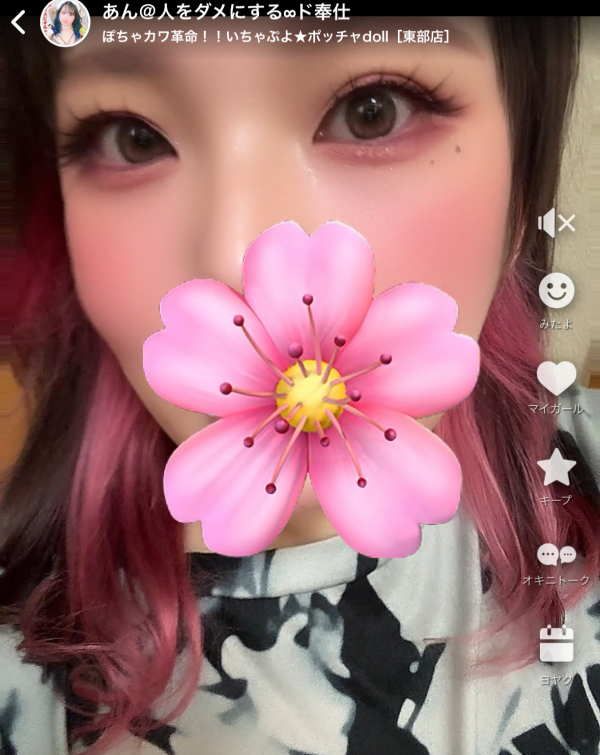This screenshot has width=600, height=755.
Task: Tap the smiley みたよ icon
Action: [x=556, y=292]
